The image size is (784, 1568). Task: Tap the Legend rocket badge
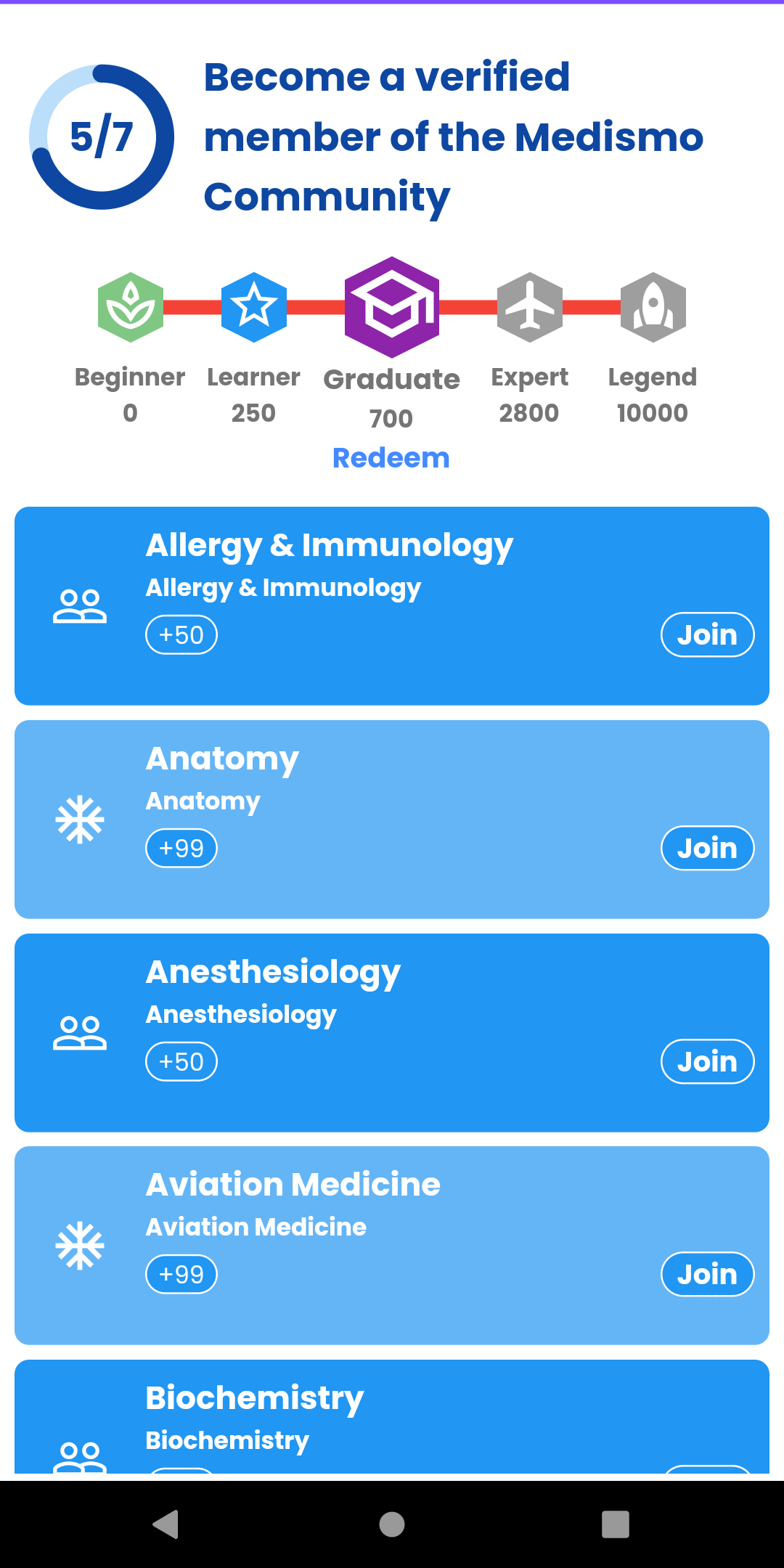[x=653, y=307]
